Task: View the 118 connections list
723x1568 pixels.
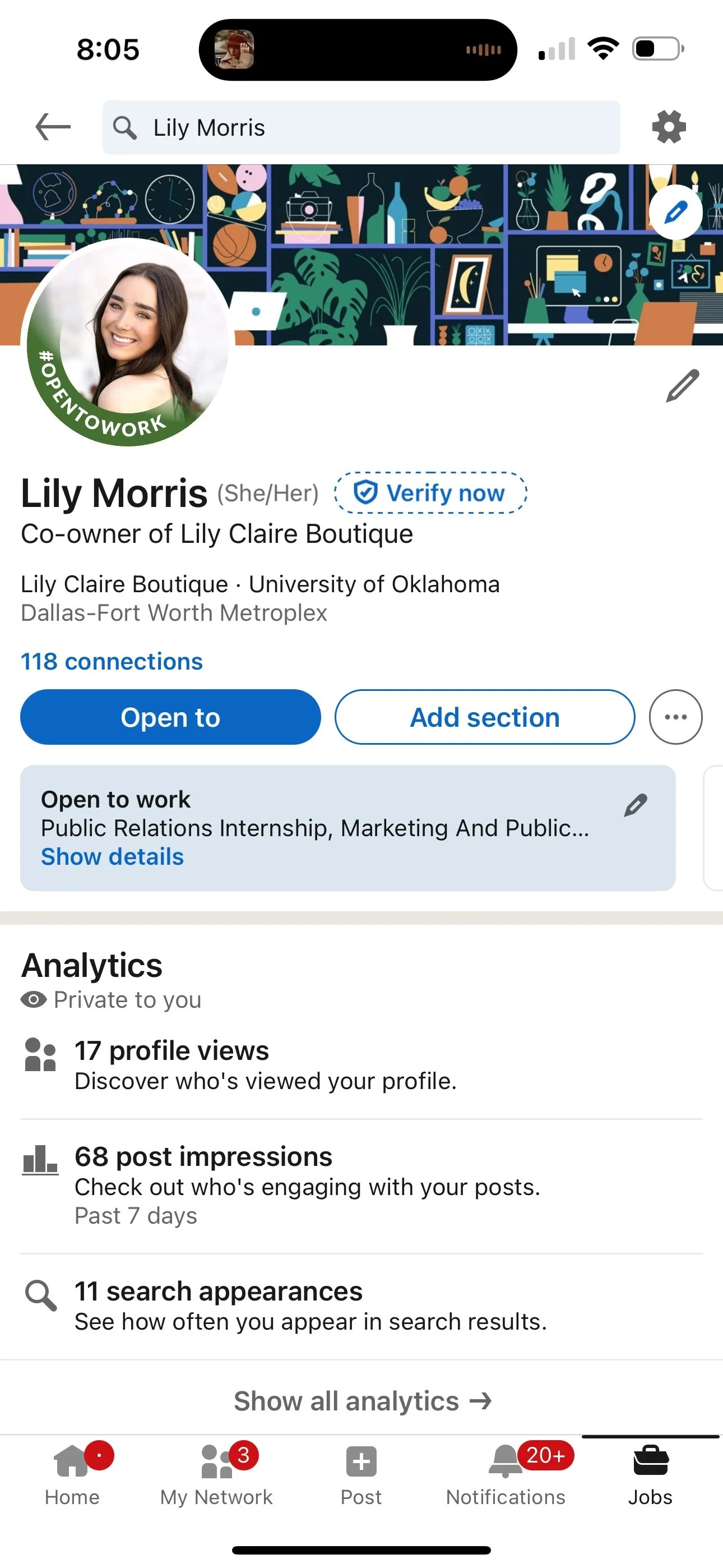Action: [112, 661]
